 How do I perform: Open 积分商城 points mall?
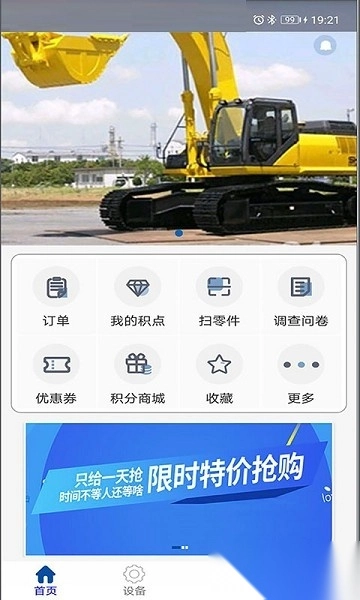[138, 374]
